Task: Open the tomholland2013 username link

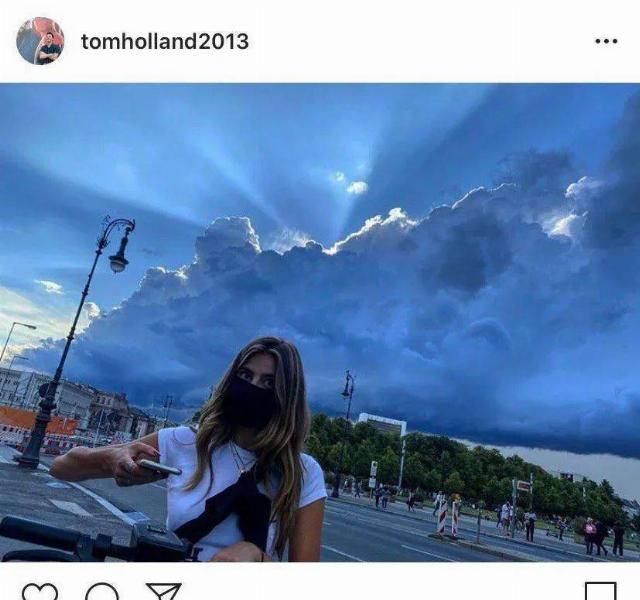Action: (165, 42)
